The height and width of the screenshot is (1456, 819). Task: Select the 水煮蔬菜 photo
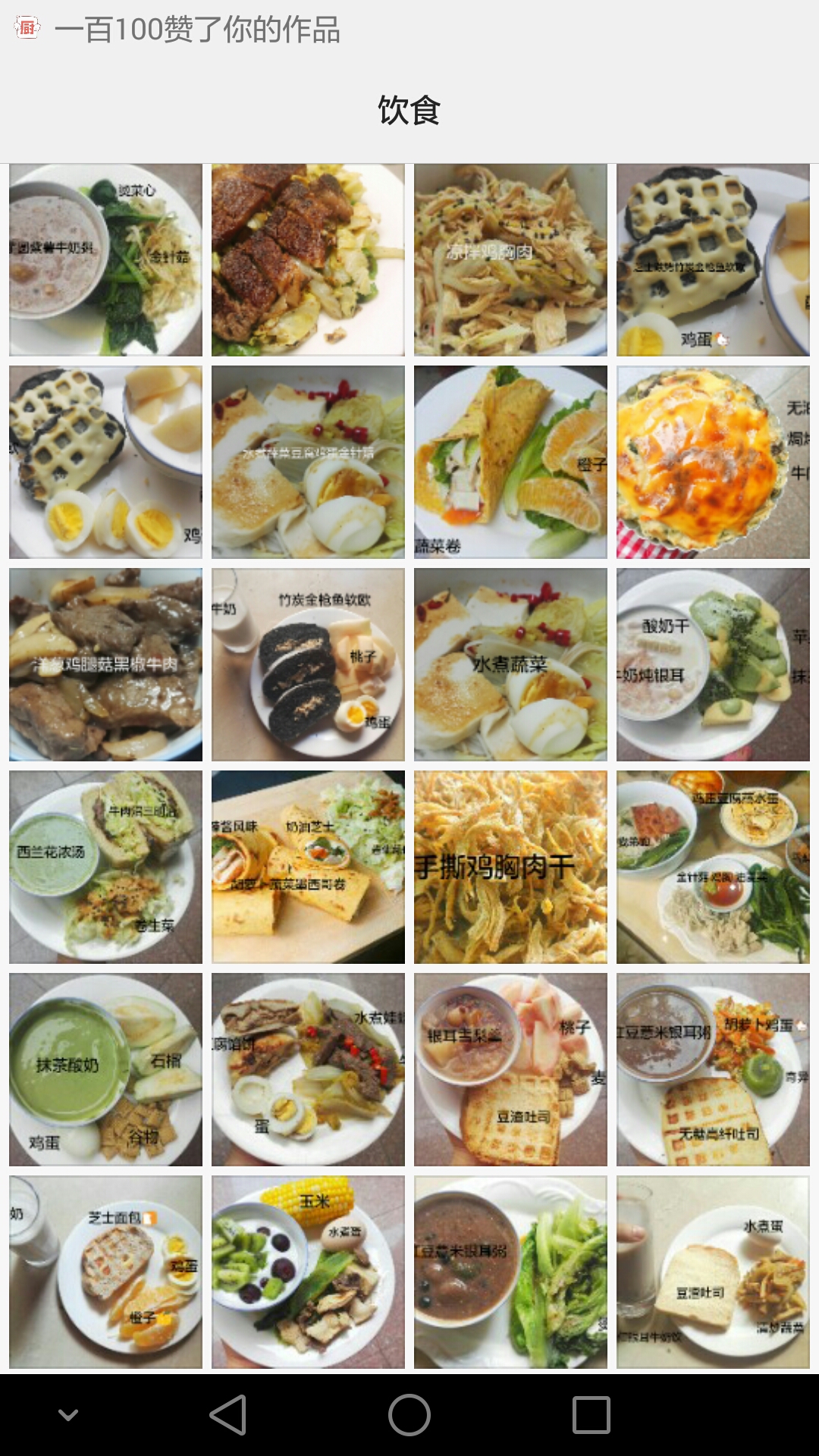[x=510, y=664]
